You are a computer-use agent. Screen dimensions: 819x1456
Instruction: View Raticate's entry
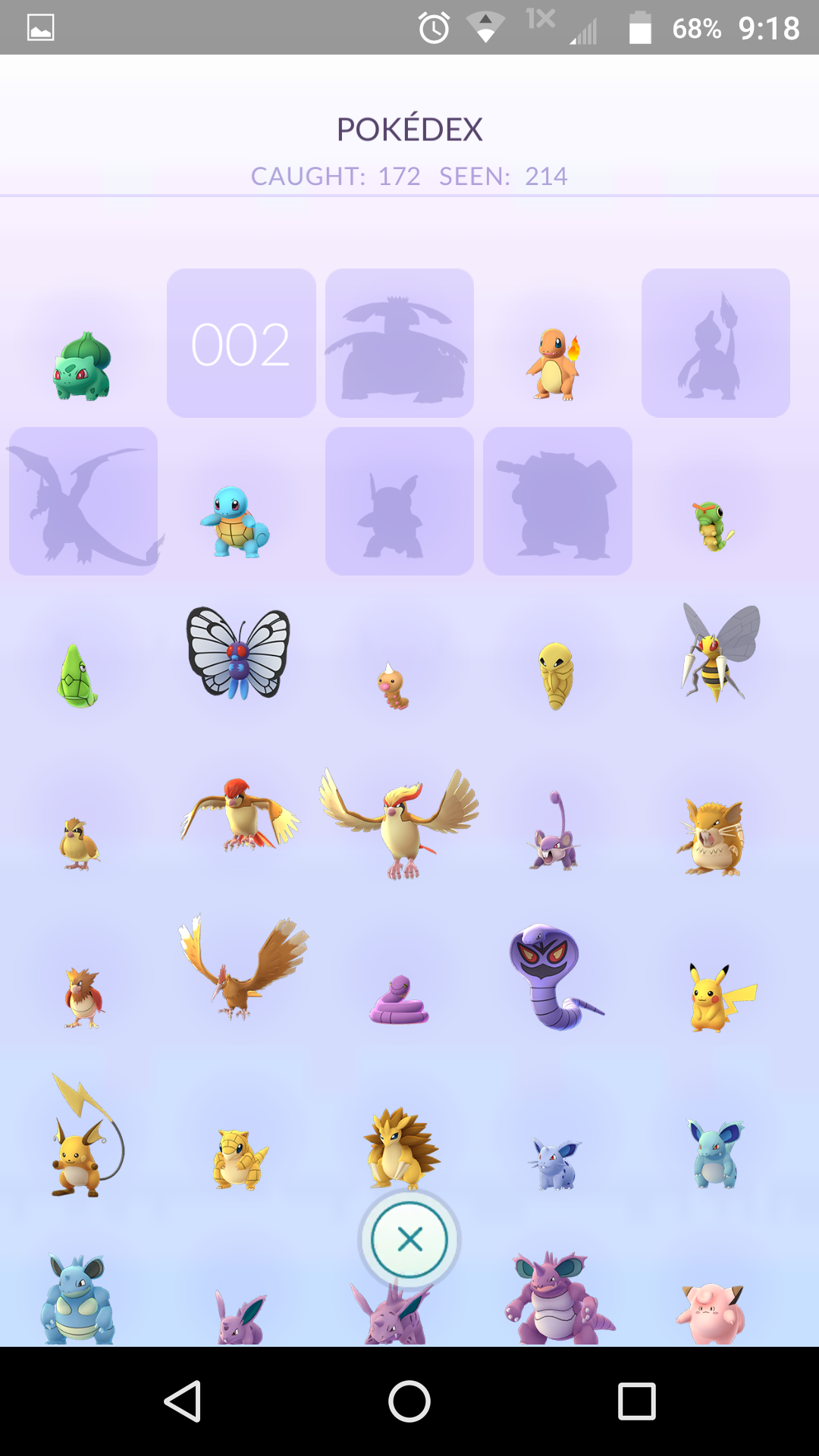coord(711,837)
